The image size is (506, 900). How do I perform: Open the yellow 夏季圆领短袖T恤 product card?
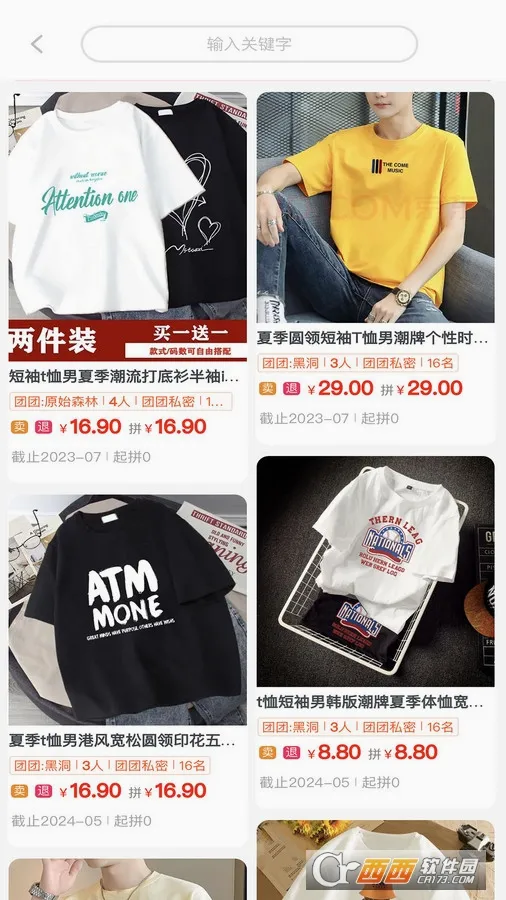375,267
